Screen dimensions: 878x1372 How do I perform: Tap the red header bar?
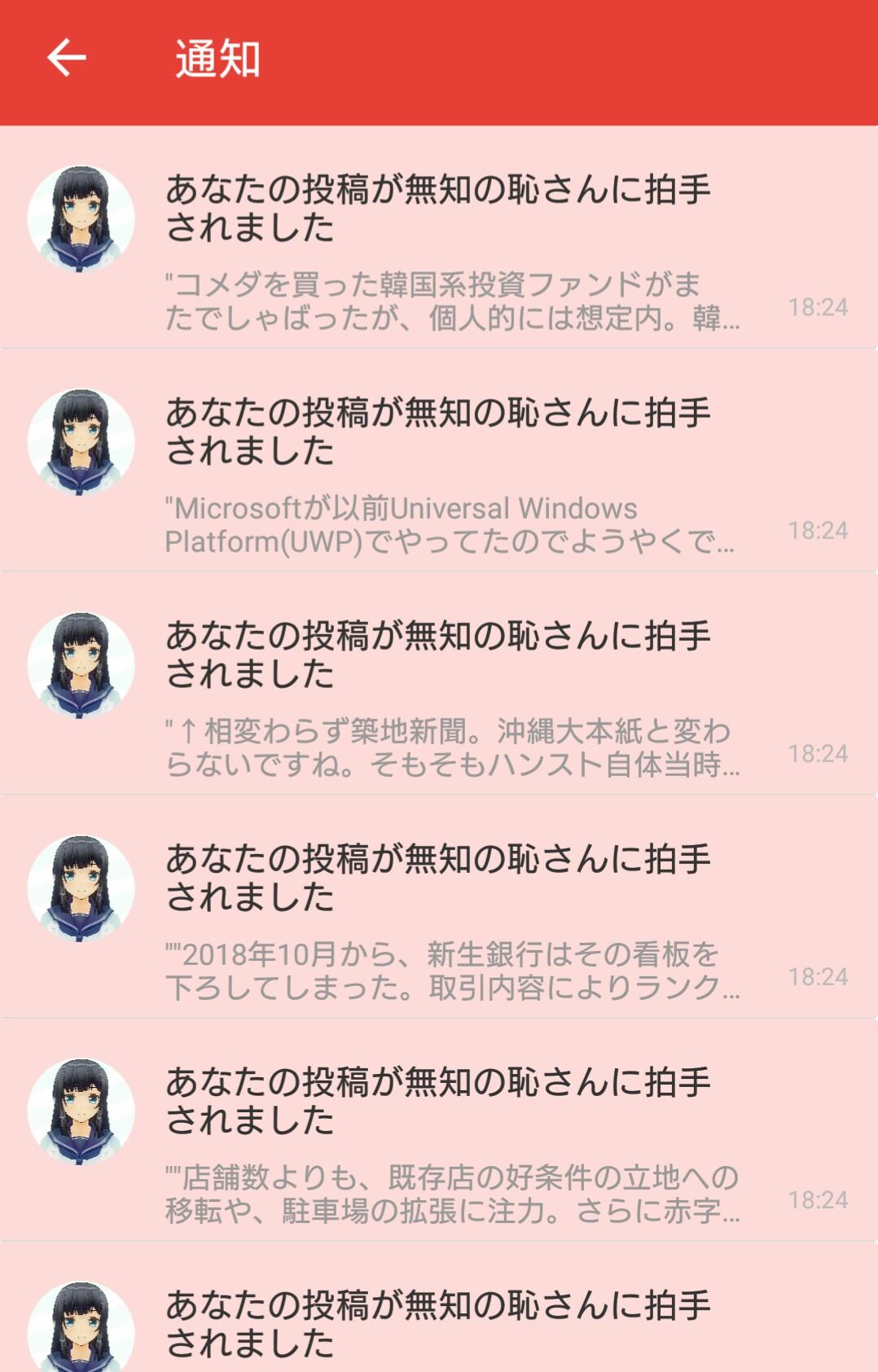[x=529, y=59]
